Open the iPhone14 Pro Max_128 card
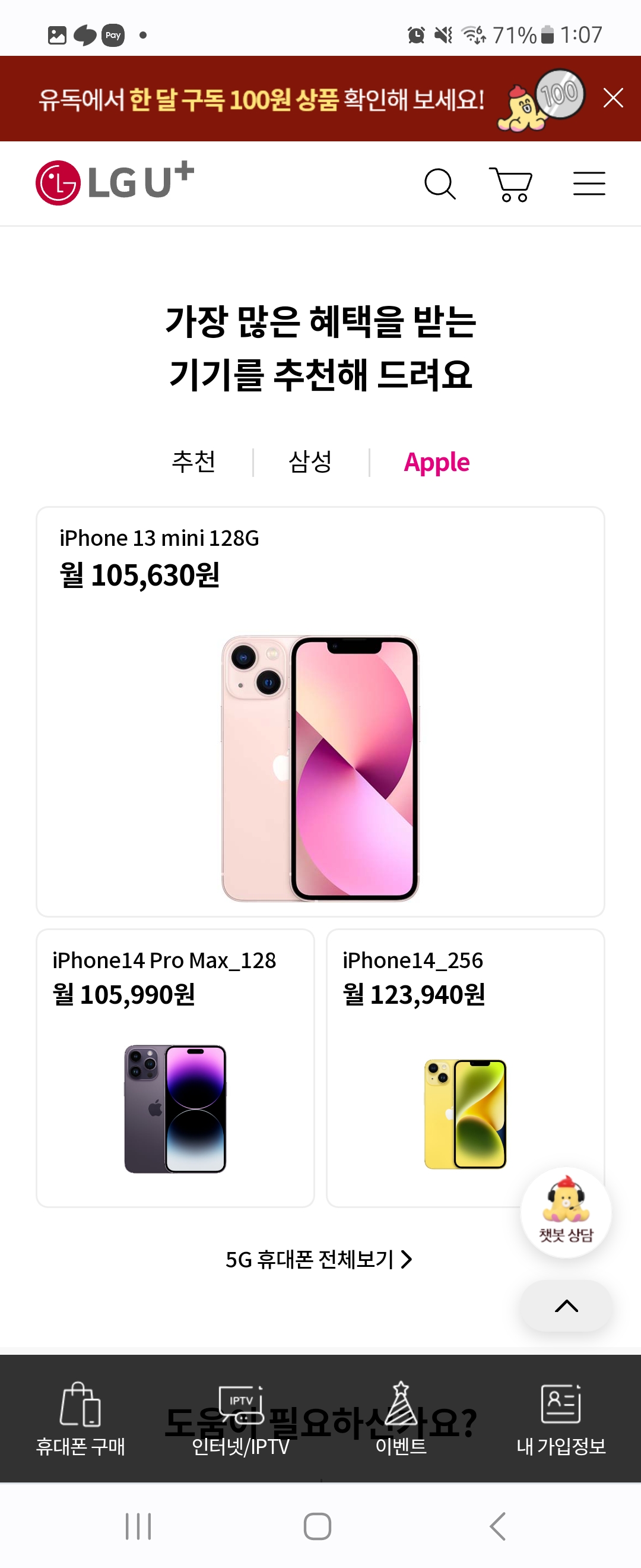Image resolution: width=641 pixels, height=1568 pixels. [175, 1067]
